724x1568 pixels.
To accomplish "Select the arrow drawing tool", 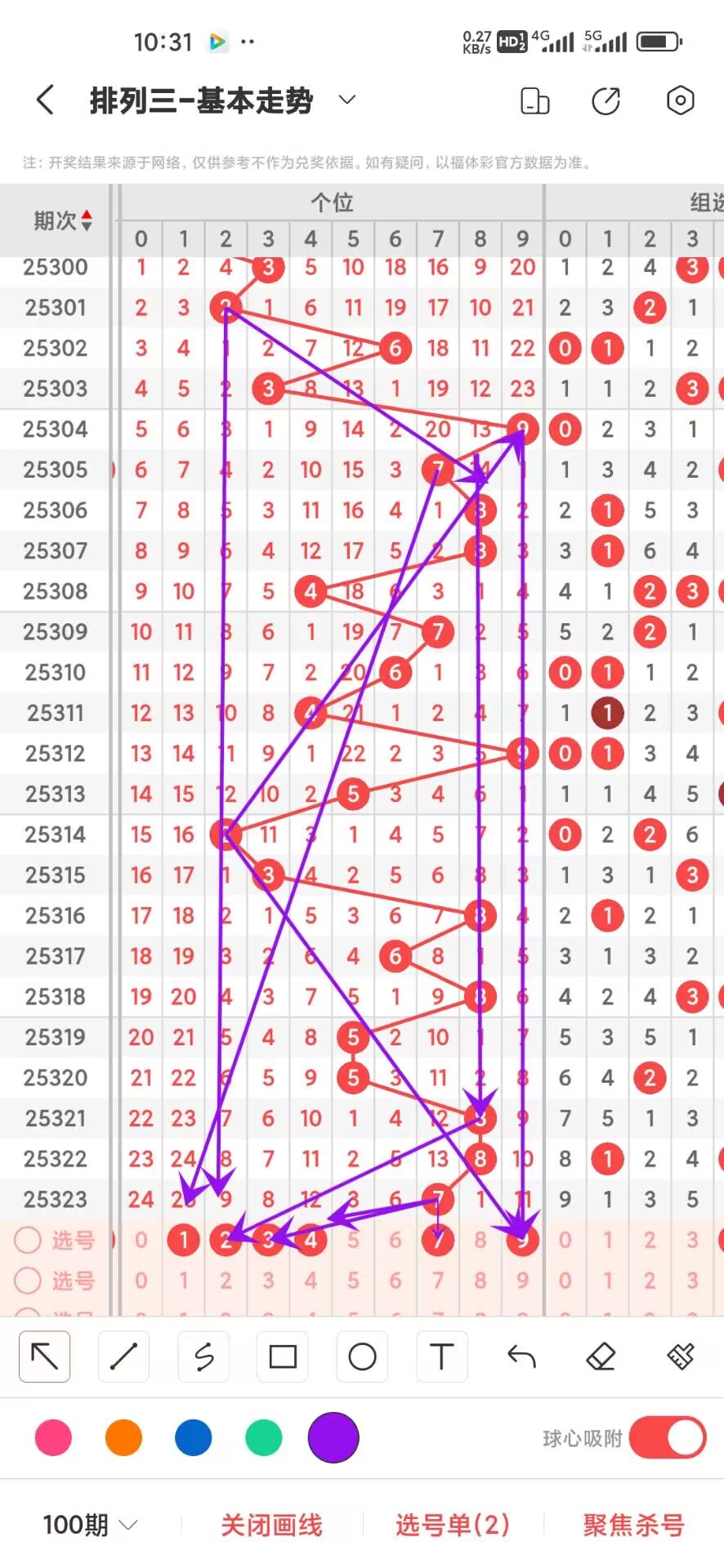I will pos(45,1356).
